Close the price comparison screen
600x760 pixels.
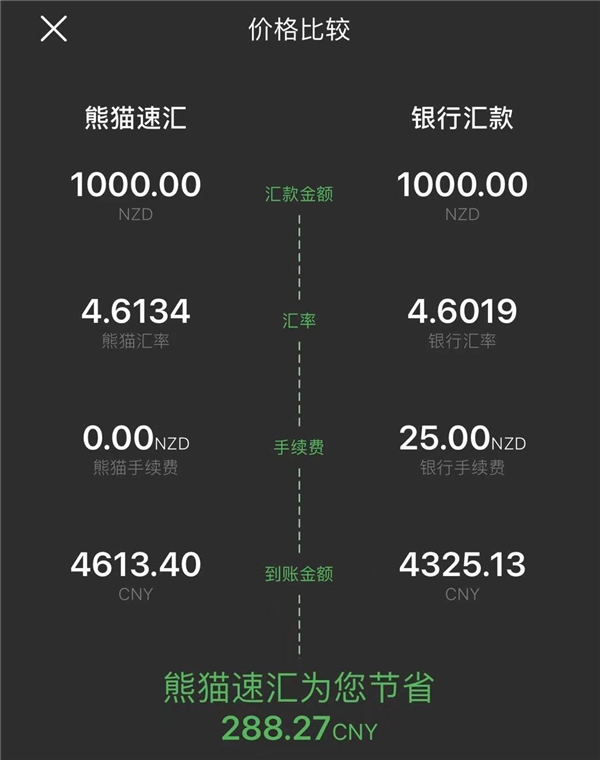[53, 29]
